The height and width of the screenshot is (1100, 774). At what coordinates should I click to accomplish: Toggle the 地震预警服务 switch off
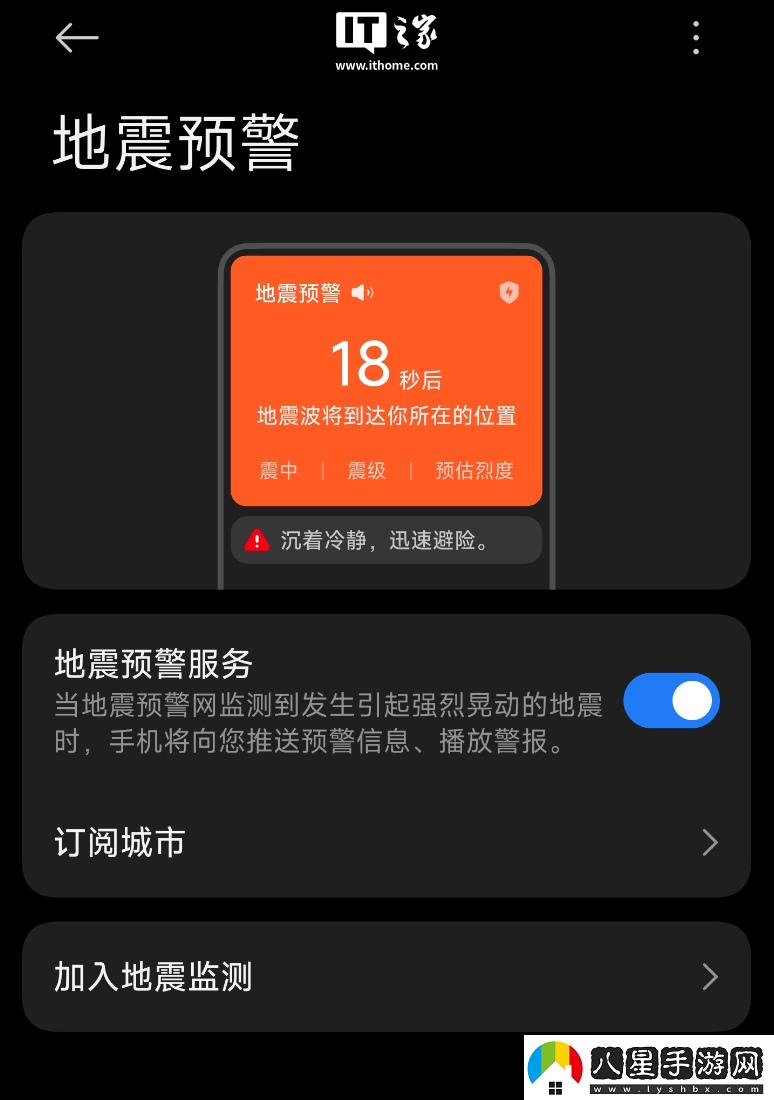(671, 701)
